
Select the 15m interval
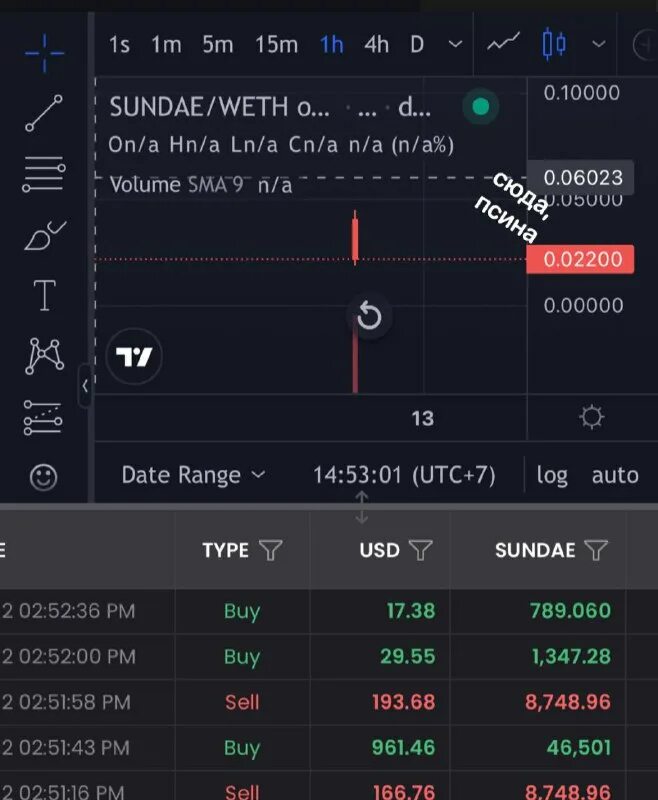276,44
